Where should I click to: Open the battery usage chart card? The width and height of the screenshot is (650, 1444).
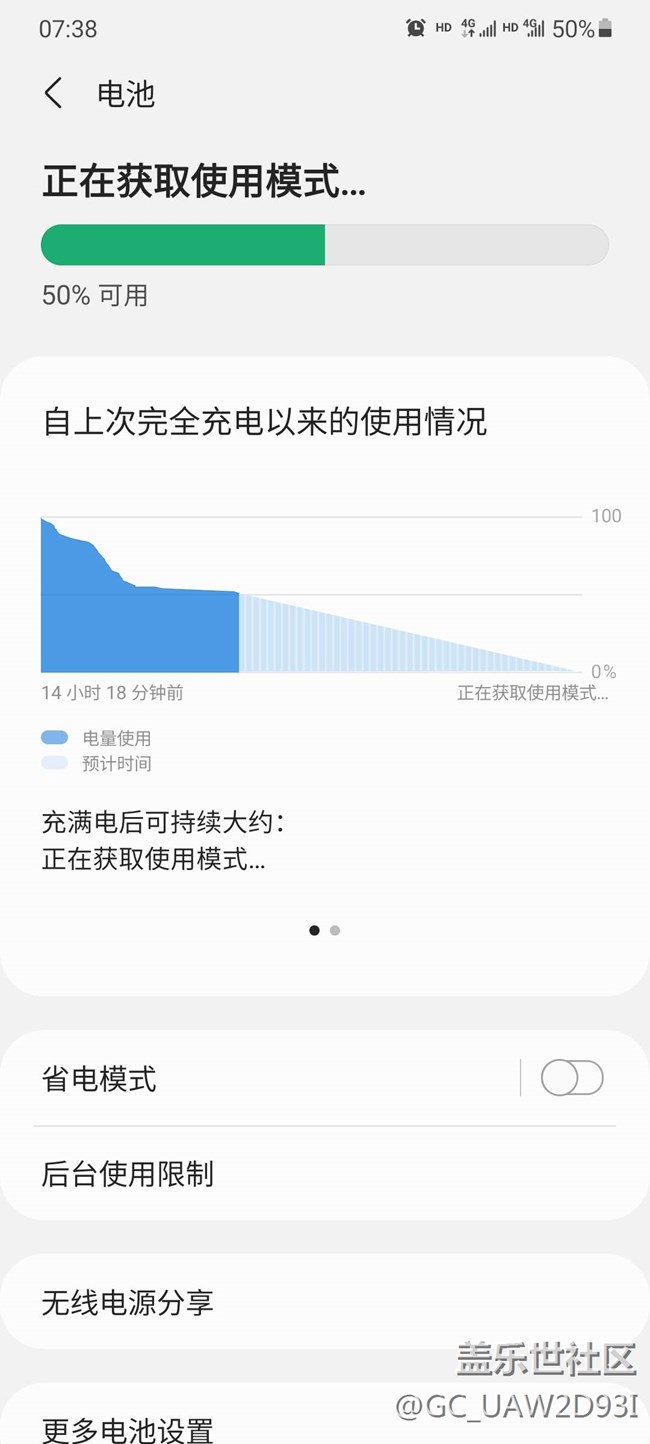[x=325, y=675]
